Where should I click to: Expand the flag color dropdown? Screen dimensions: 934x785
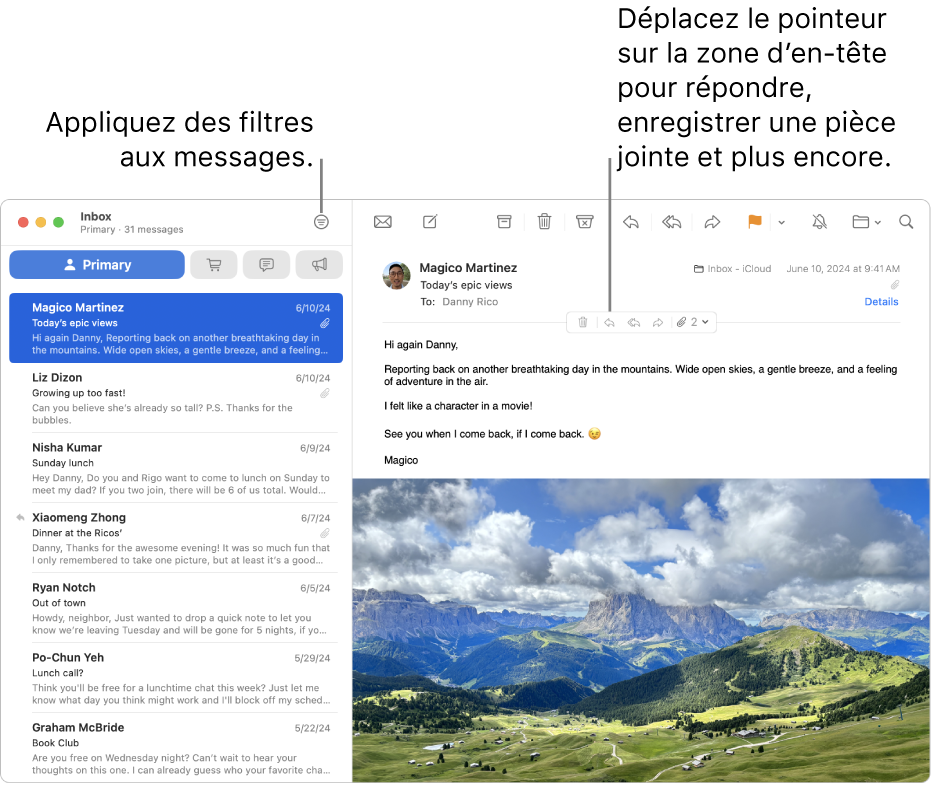pyautogui.click(x=781, y=222)
